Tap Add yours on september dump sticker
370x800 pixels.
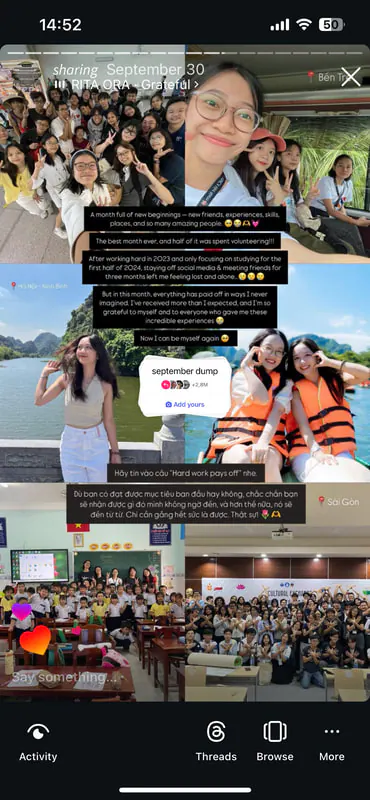click(185, 404)
